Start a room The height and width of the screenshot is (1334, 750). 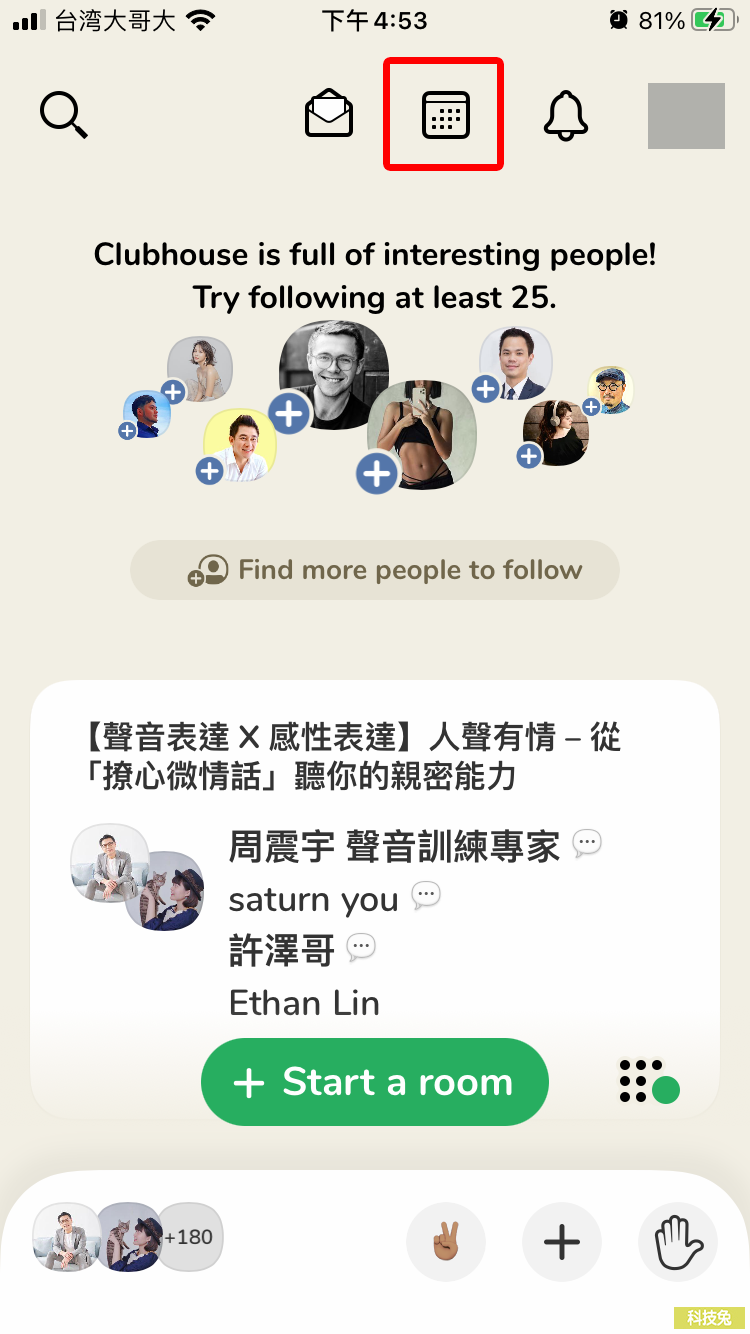375,1082
